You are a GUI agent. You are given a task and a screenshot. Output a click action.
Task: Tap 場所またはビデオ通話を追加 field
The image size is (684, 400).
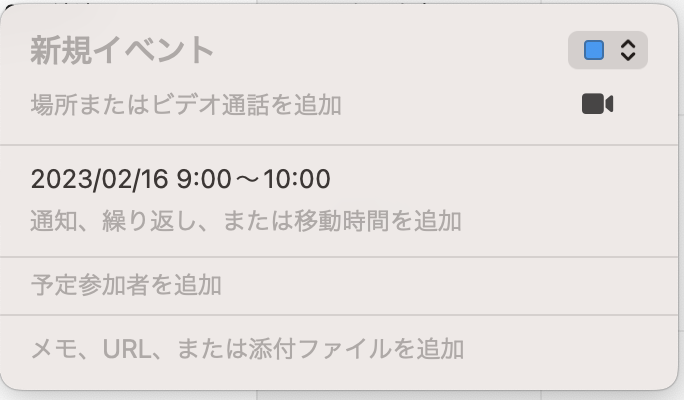pyautogui.click(x=186, y=104)
